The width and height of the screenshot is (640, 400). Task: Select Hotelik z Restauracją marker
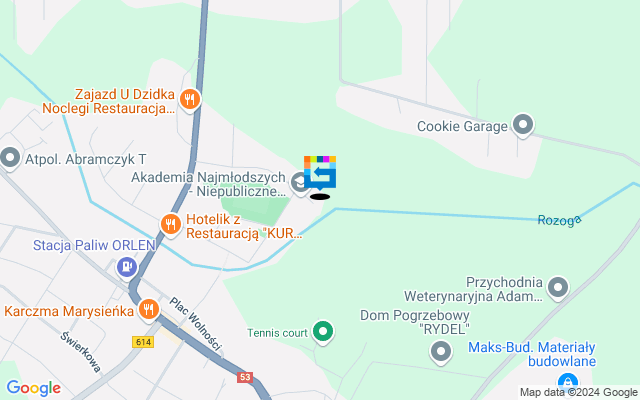point(170,225)
